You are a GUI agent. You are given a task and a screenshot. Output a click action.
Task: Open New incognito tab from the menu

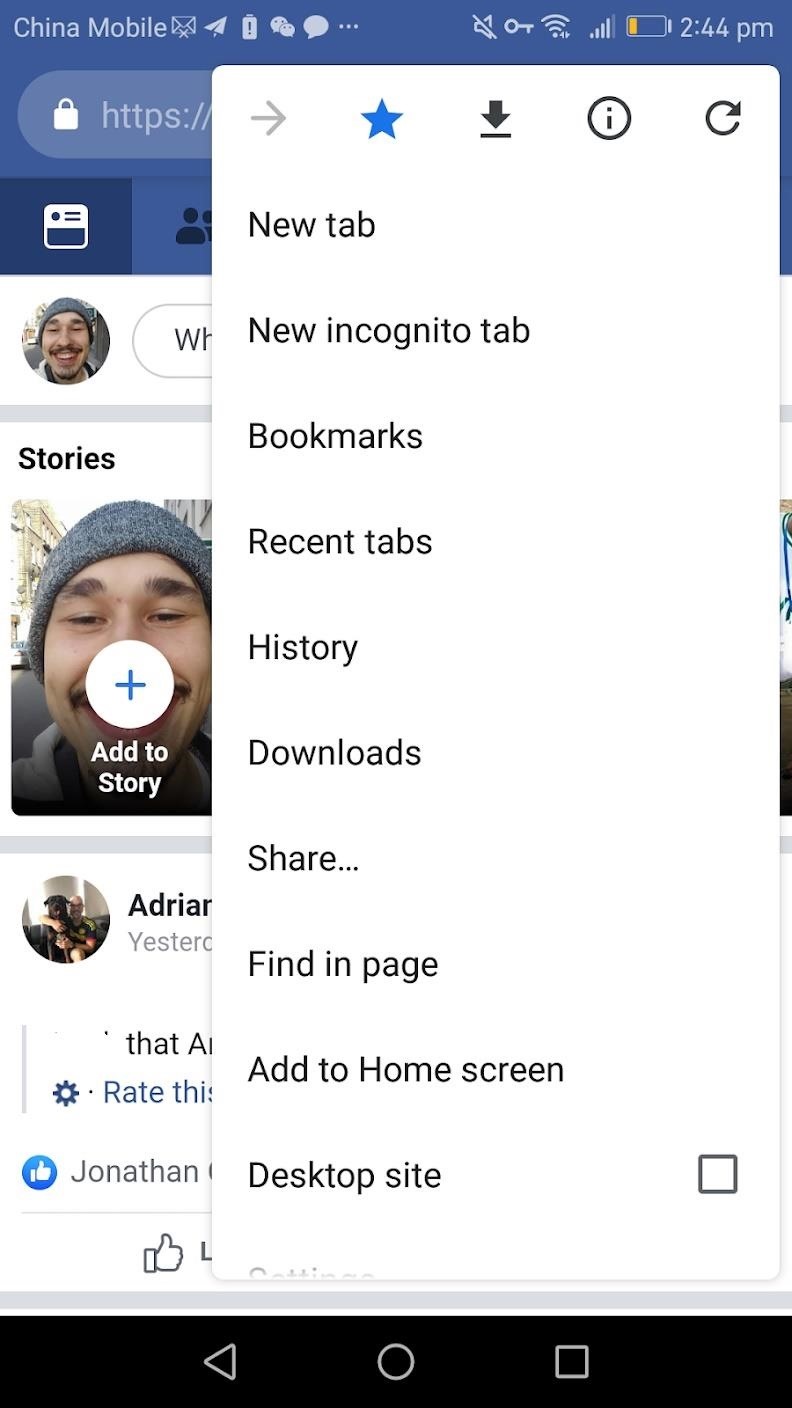(389, 330)
